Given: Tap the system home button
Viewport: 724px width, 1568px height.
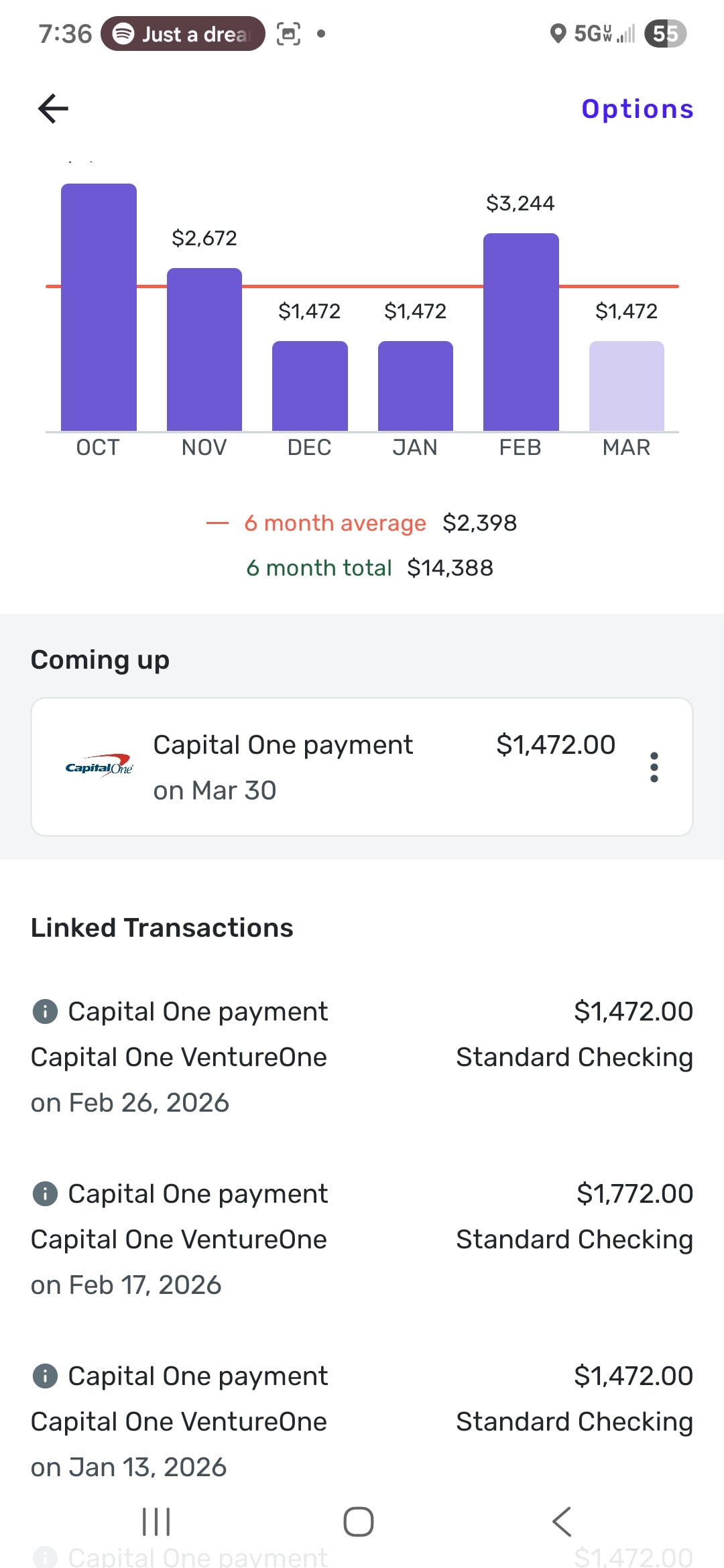Looking at the screenshot, I should [x=359, y=1521].
